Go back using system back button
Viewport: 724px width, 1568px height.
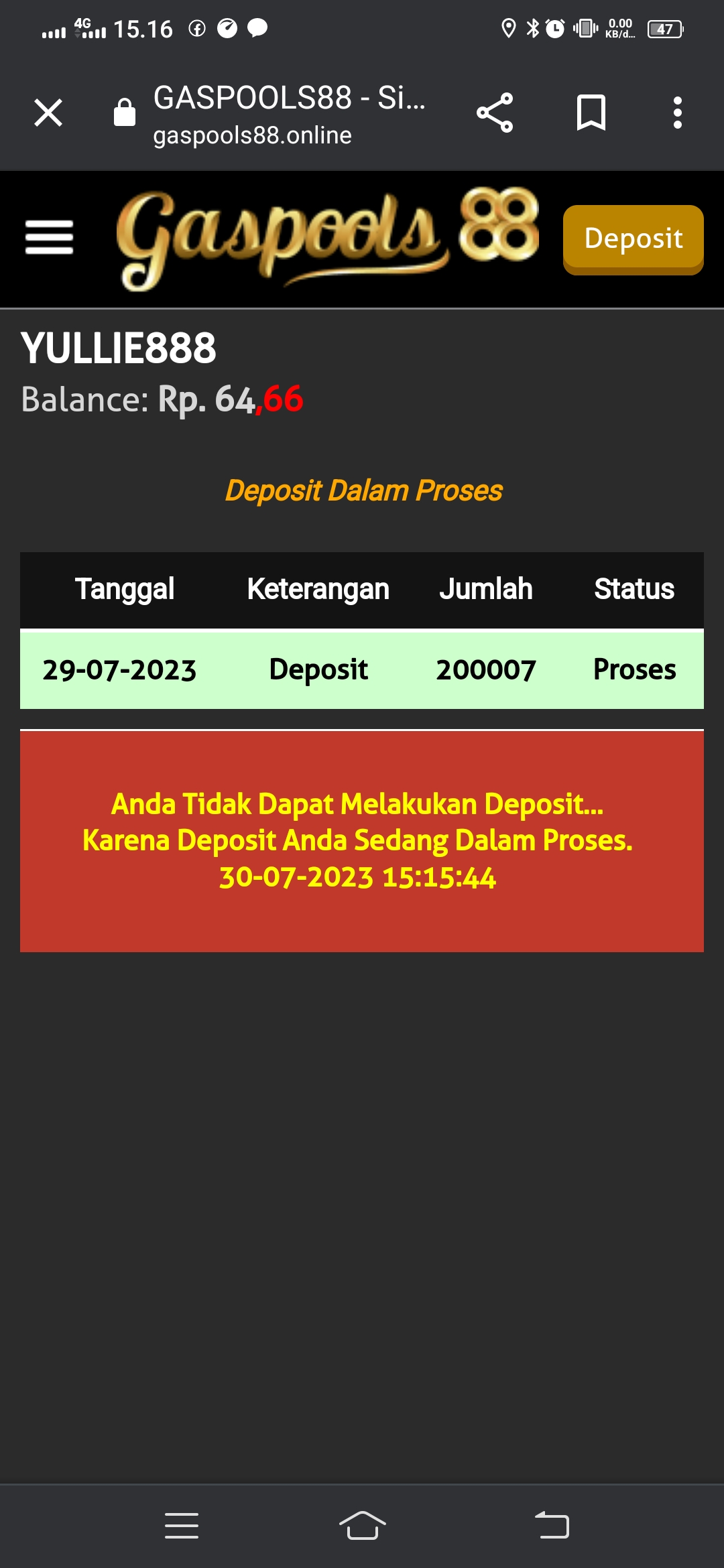[x=552, y=1526]
